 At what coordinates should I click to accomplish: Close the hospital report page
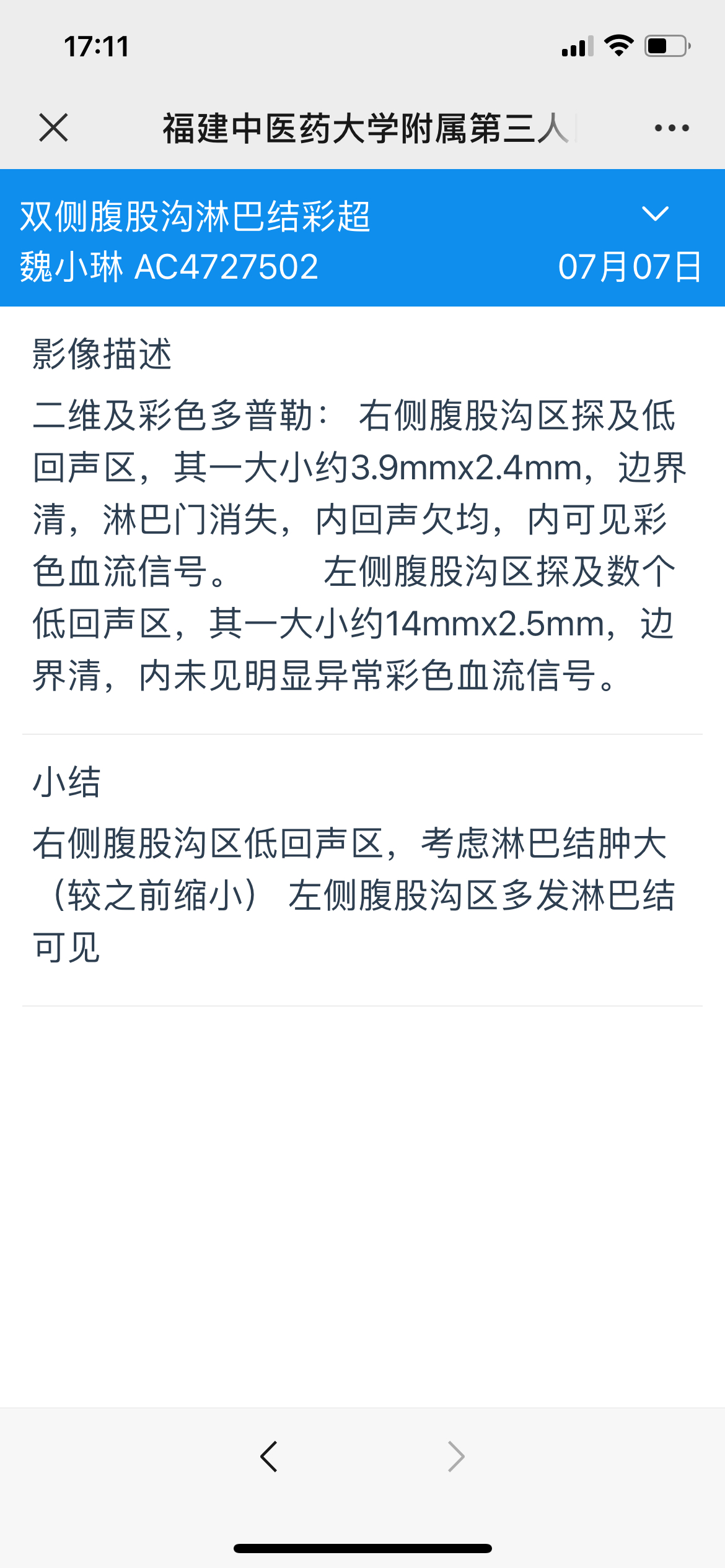tap(53, 128)
